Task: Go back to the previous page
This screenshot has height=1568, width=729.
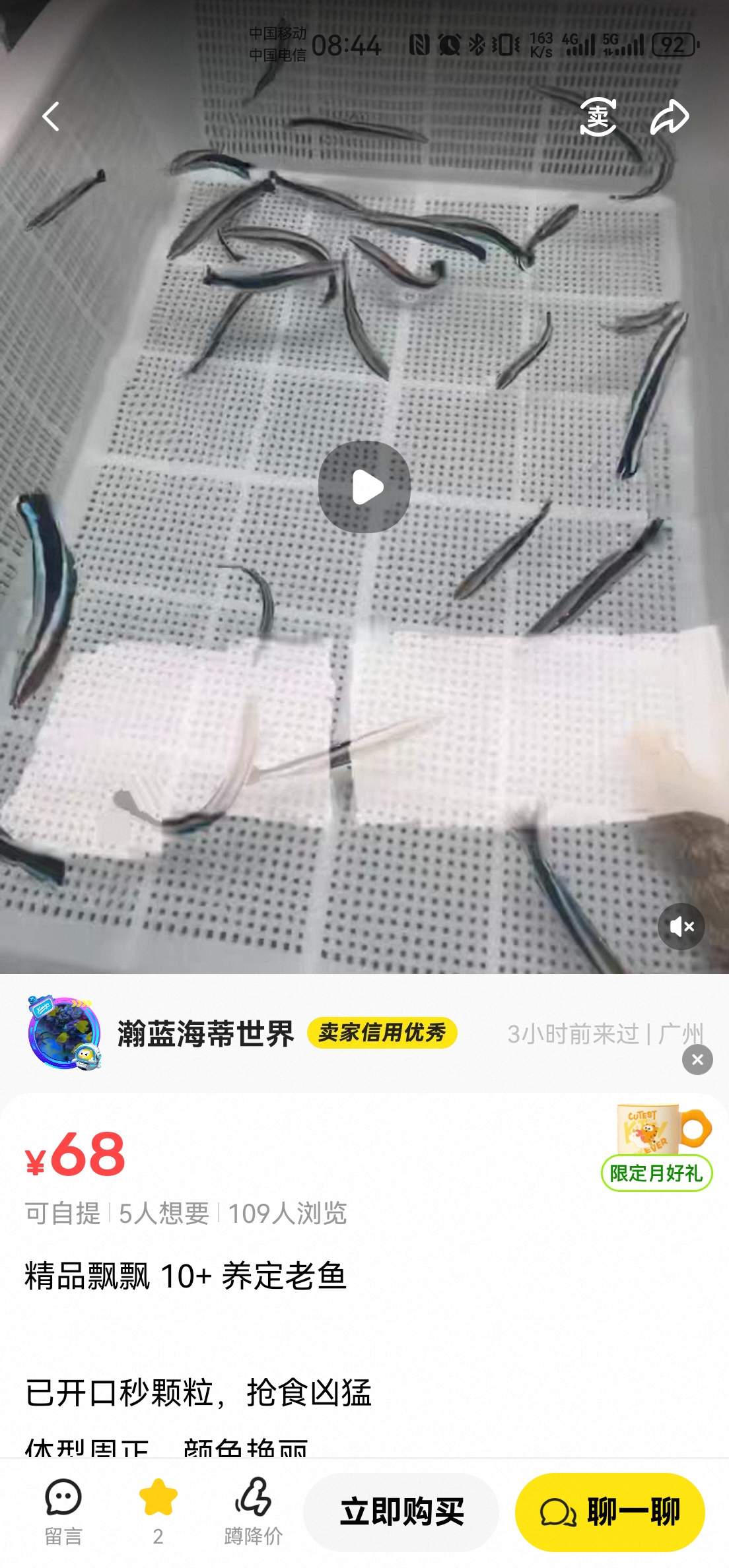Action: (x=51, y=117)
